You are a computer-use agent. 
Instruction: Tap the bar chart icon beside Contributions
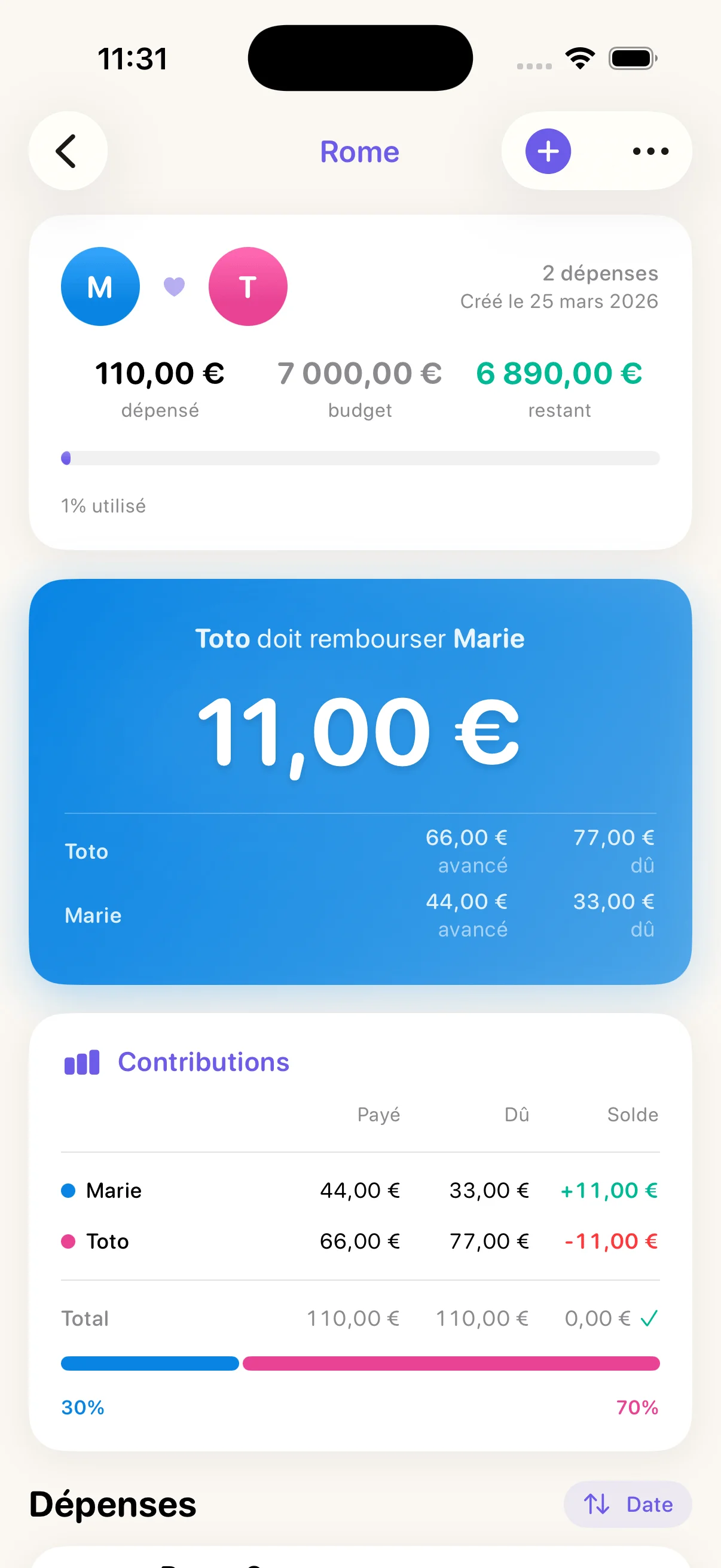(83, 1061)
